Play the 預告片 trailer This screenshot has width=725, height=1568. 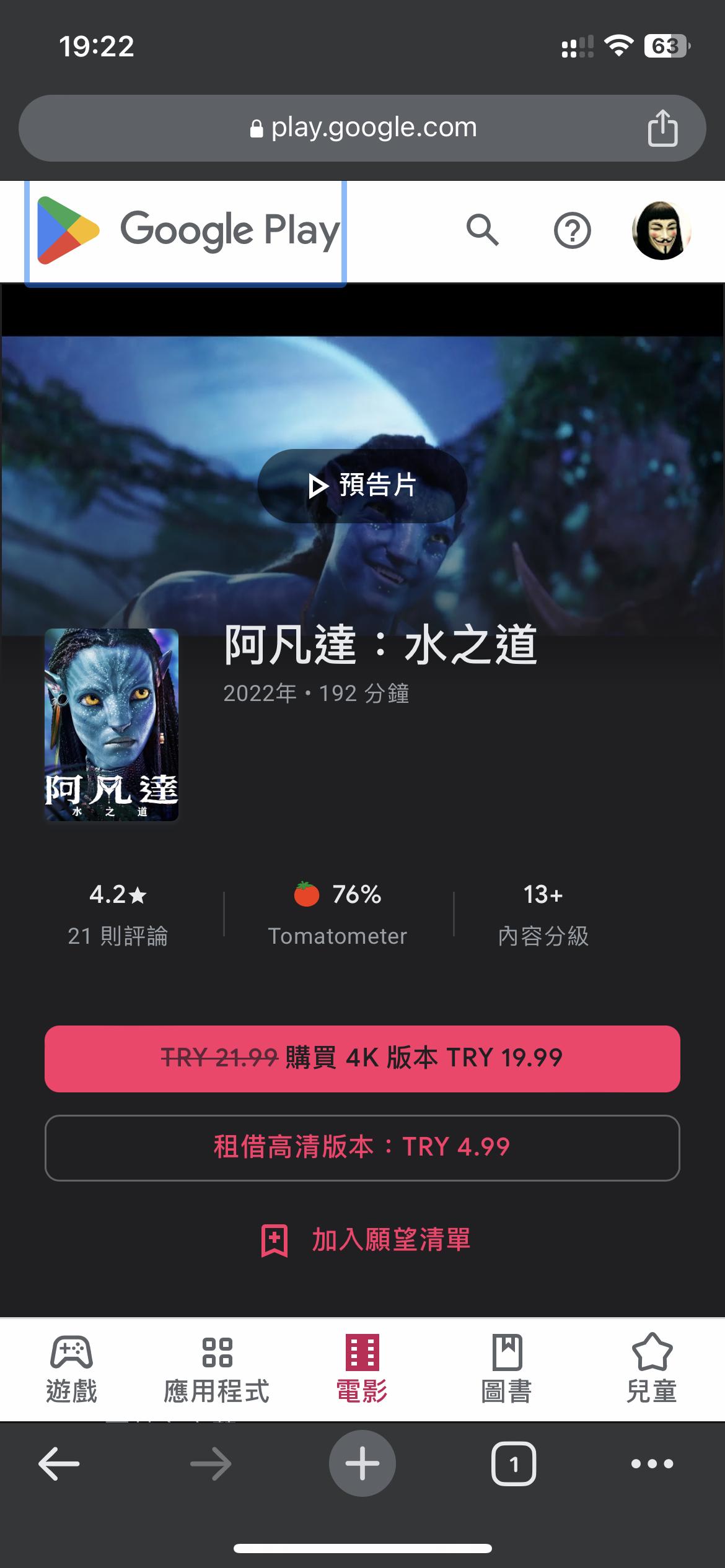coord(362,486)
